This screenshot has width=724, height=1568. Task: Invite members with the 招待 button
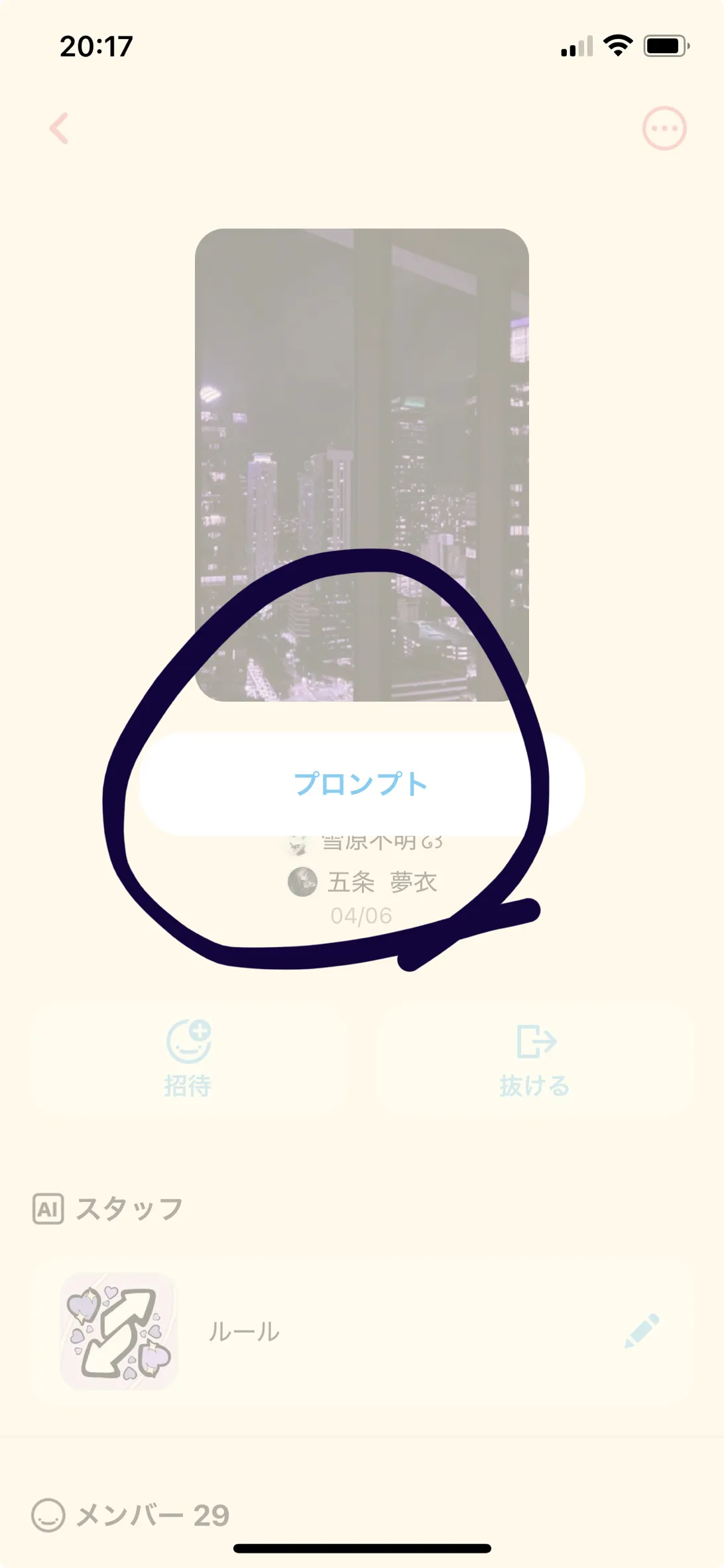[188, 1059]
